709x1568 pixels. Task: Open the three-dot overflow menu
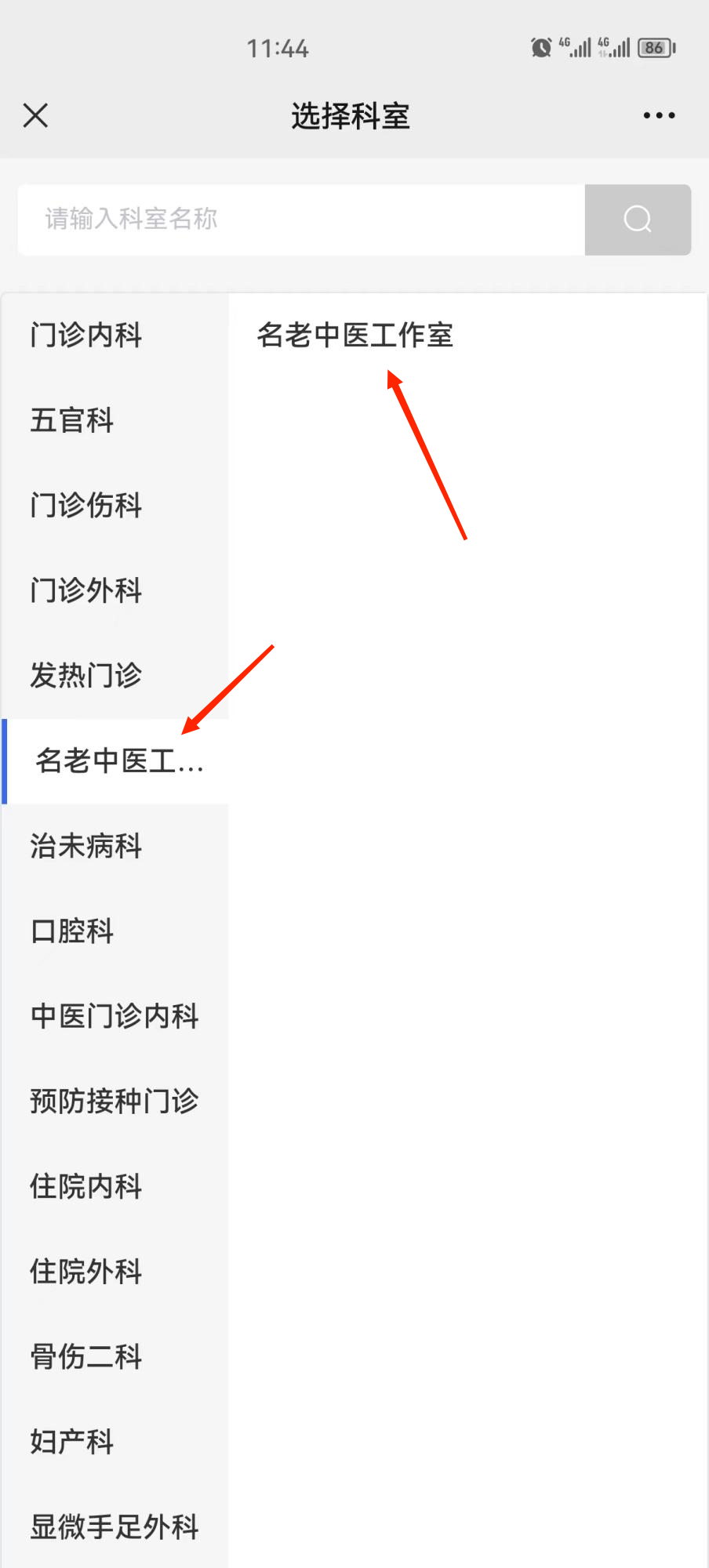pyautogui.click(x=659, y=115)
